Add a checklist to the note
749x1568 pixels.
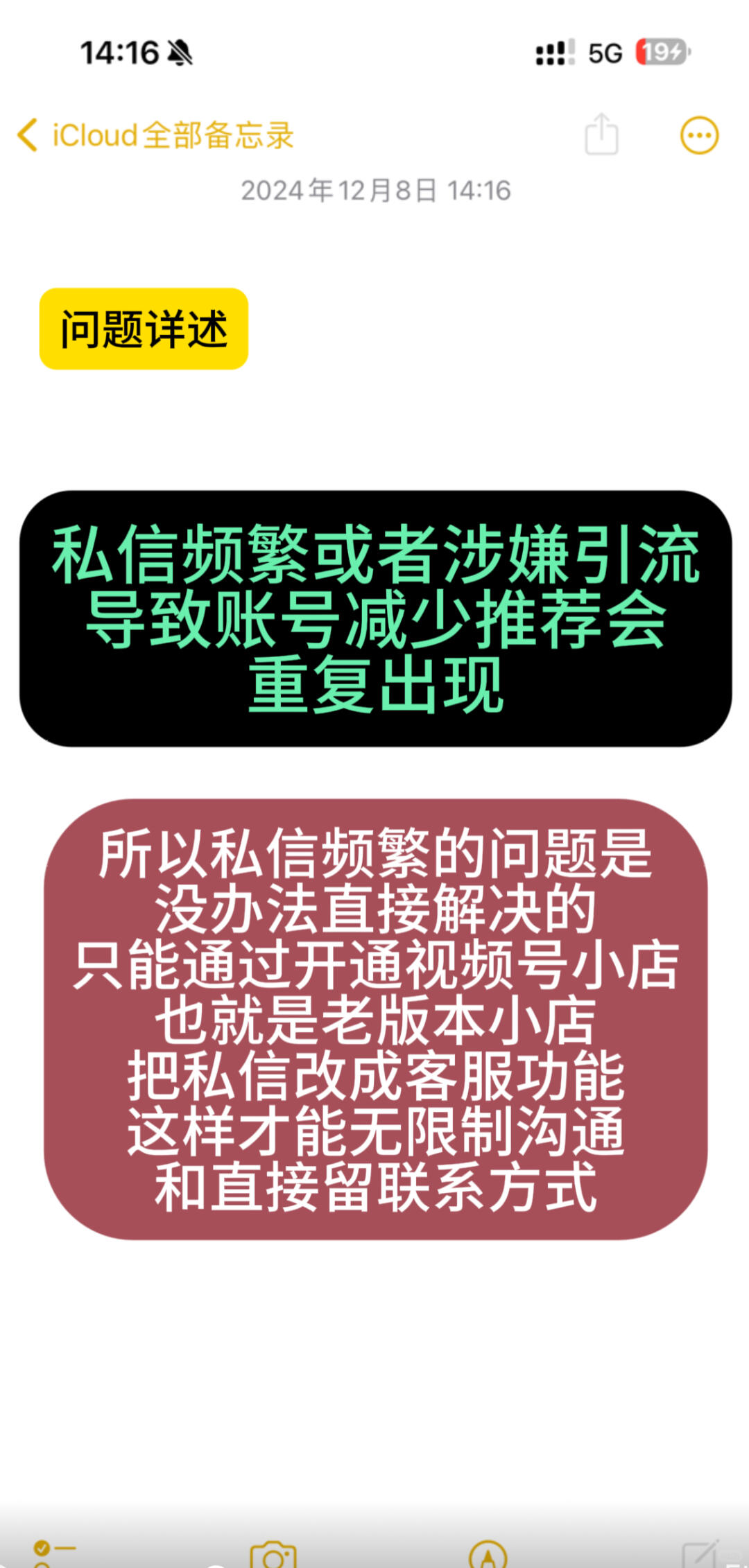pos(54,1553)
